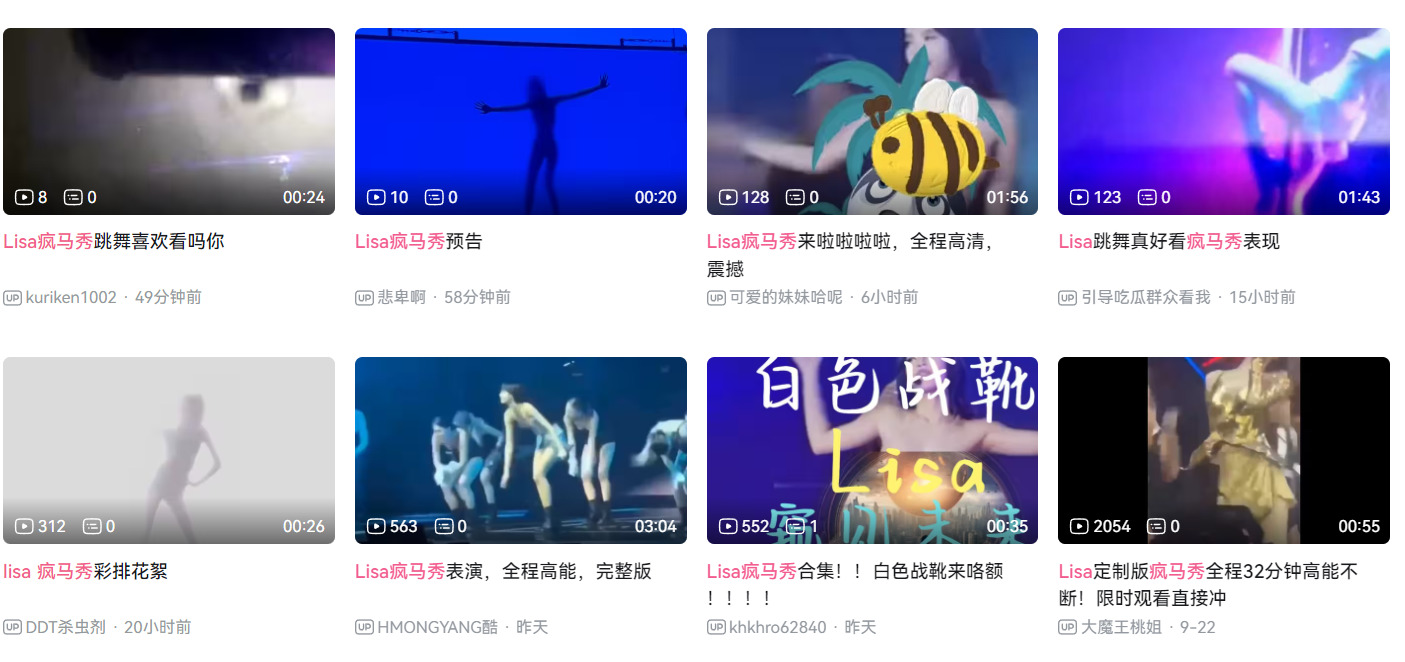Visit uploader kuriken1002's profile

[71, 297]
